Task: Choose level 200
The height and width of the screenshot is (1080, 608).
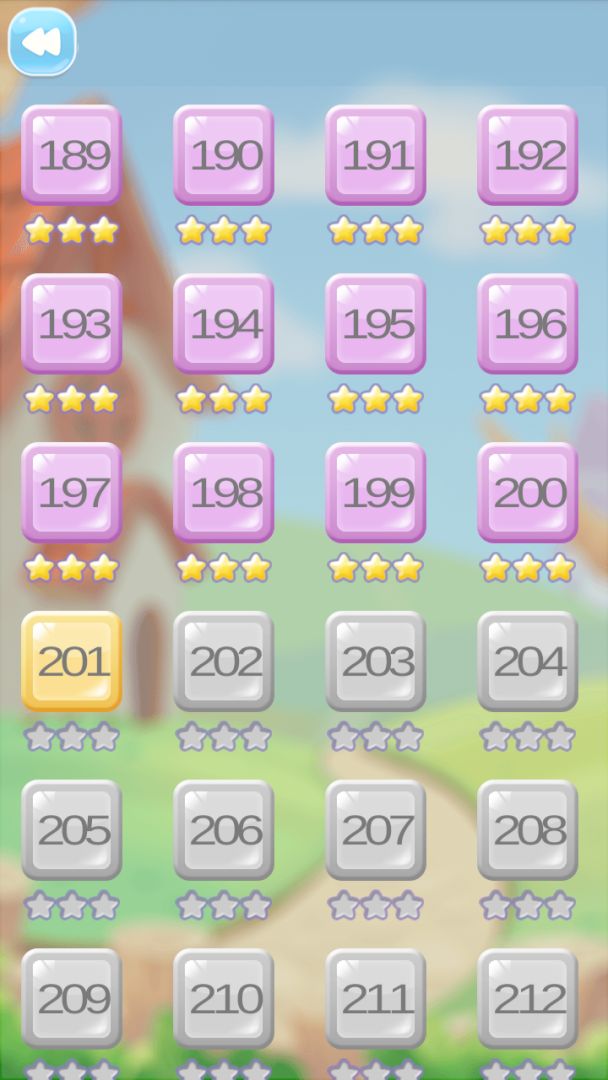Action: click(528, 493)
